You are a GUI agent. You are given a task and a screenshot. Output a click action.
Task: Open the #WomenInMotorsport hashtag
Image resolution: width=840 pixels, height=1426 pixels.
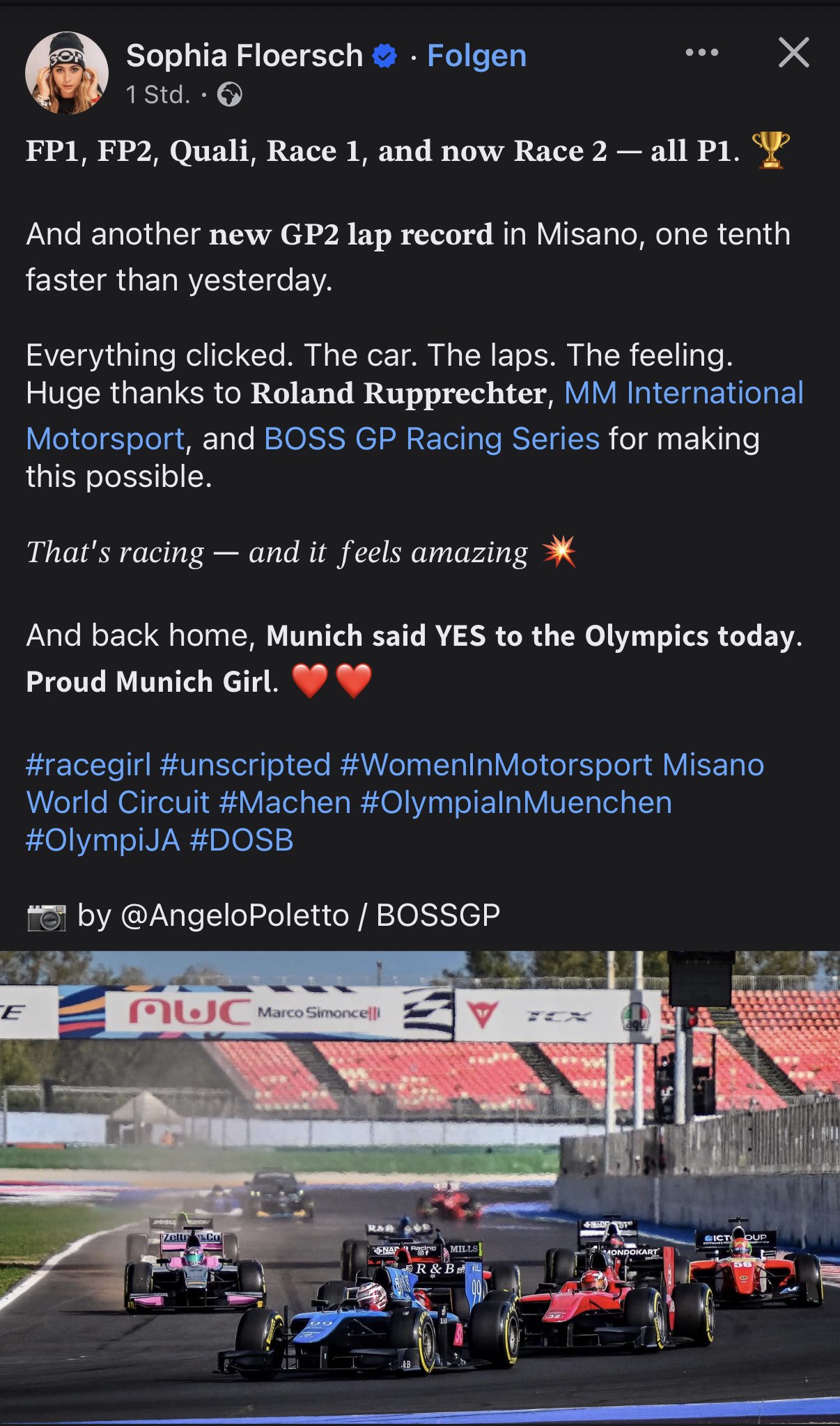point(496,765)
